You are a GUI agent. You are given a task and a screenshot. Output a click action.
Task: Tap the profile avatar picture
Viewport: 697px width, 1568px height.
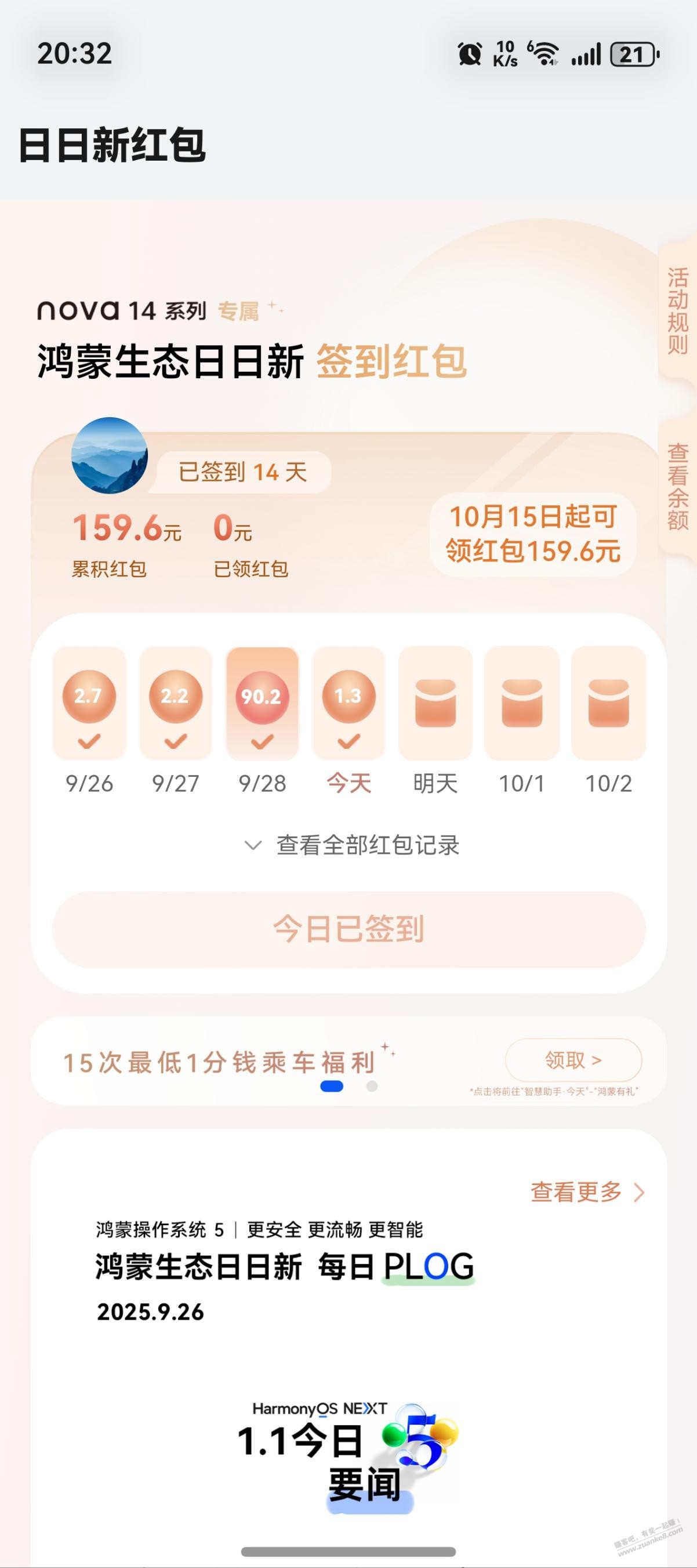pyautogui.click(x=110, y=455)
